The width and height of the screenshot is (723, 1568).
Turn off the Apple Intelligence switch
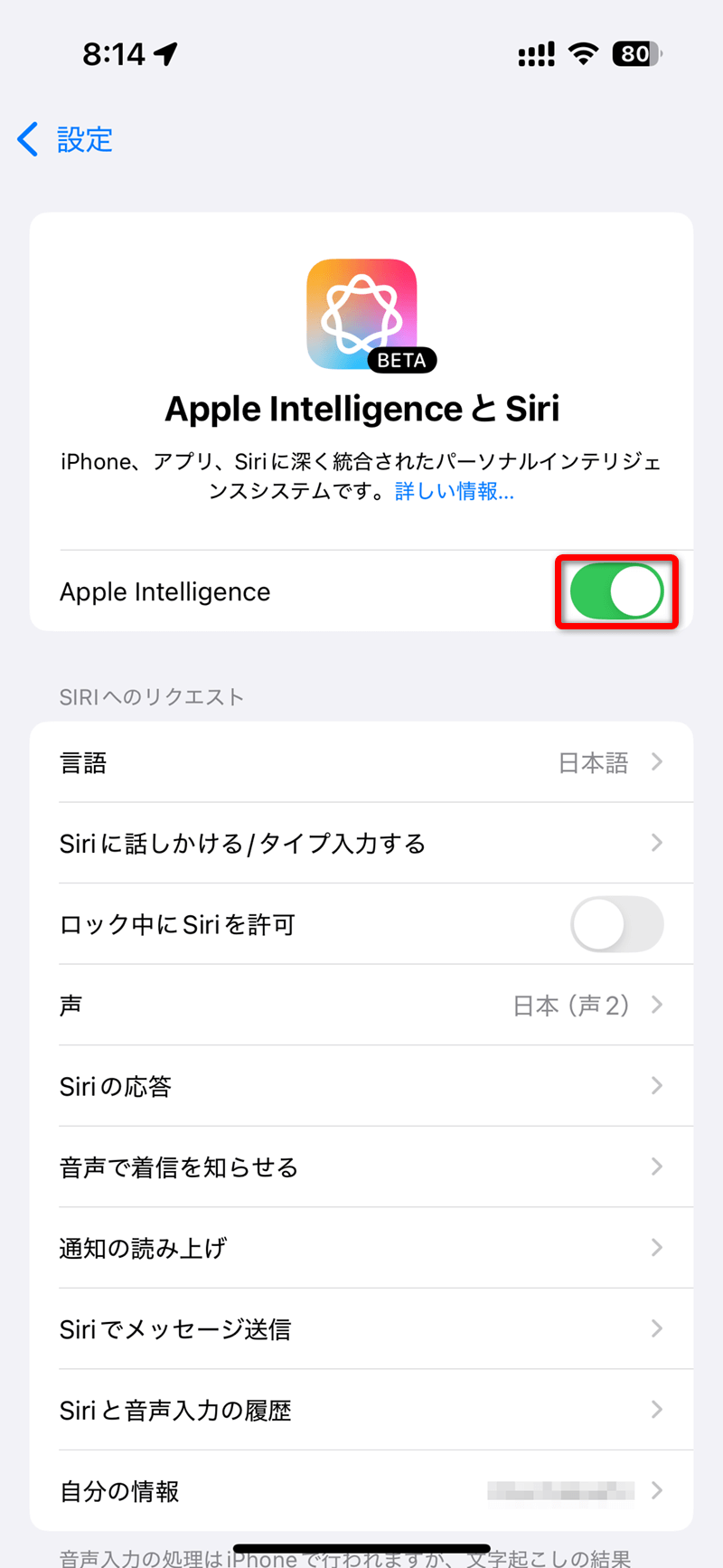pos(616,591)
